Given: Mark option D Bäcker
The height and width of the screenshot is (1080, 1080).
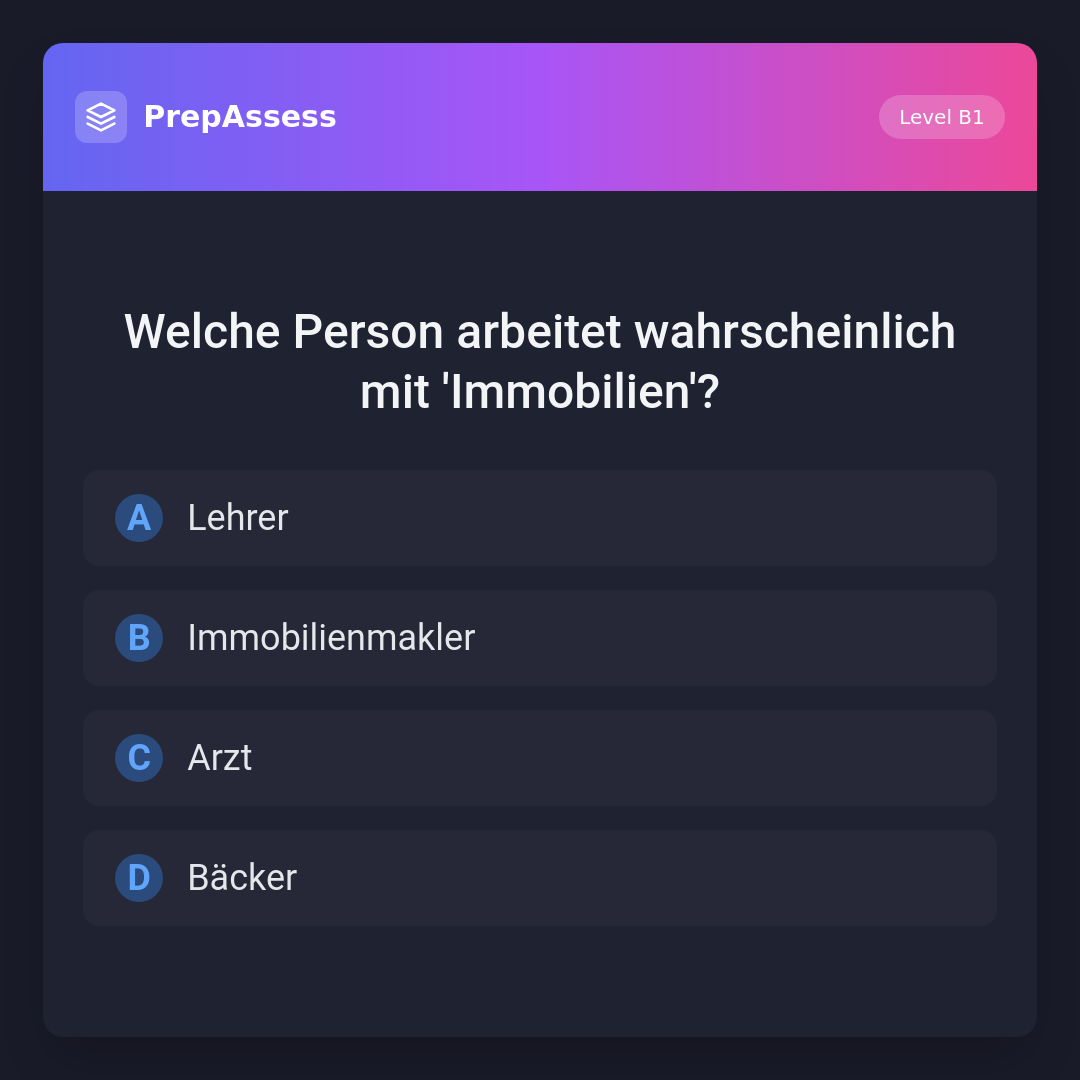Looking at the screenshot, I should click(x=539, y=878).
